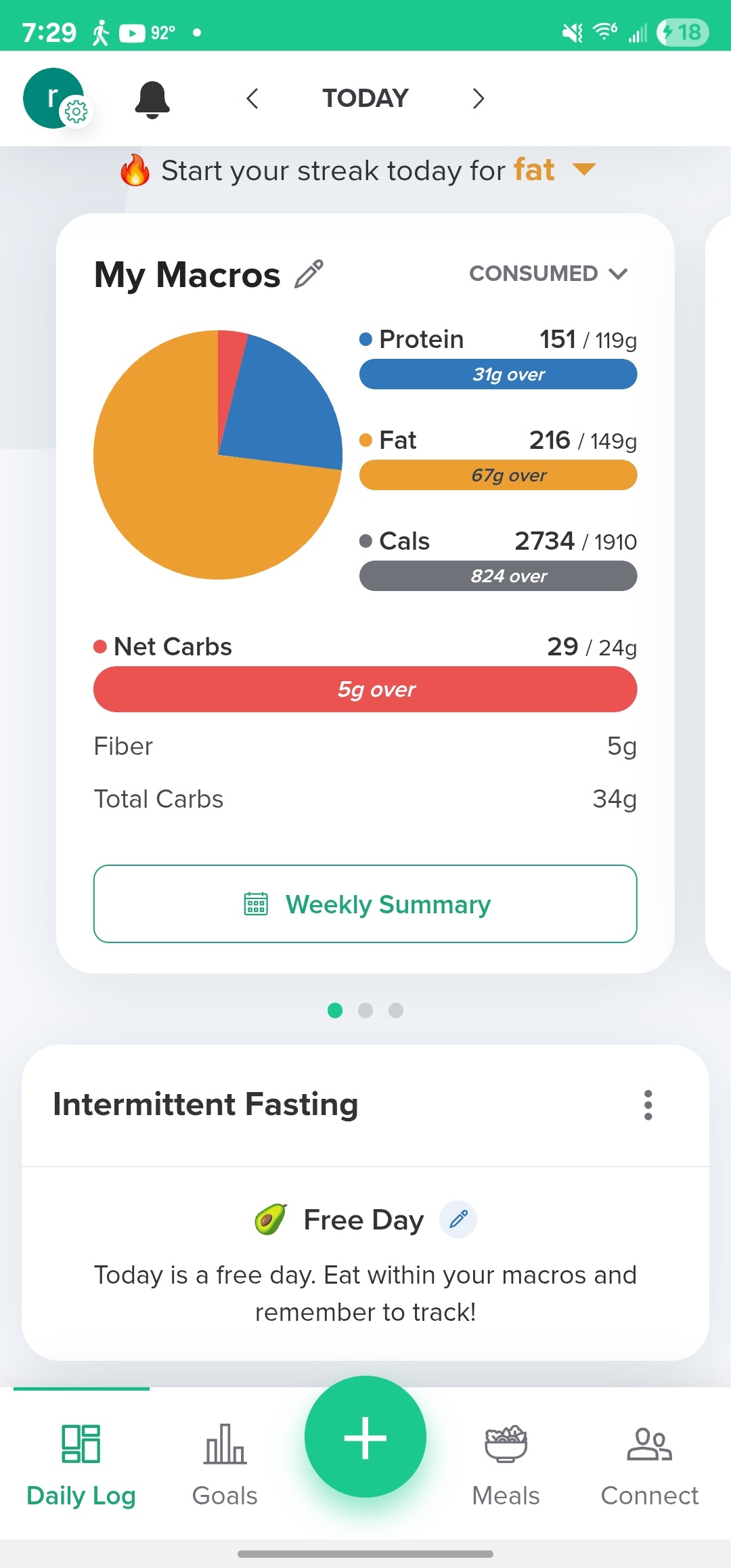
Task: Add a new entry with plus button
Action: tap(365, 1437)
